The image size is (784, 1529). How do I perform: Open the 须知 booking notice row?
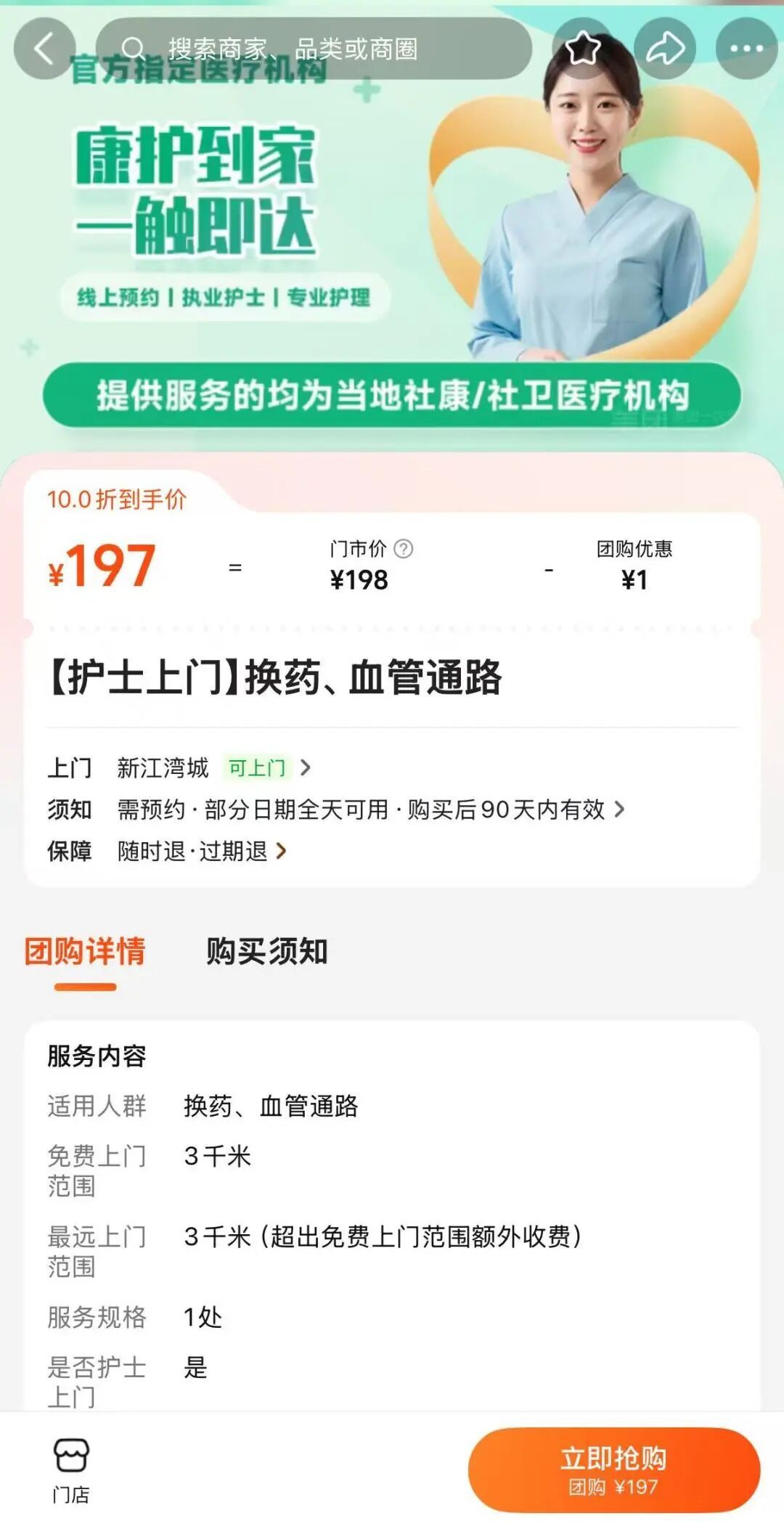click(335, 809)
